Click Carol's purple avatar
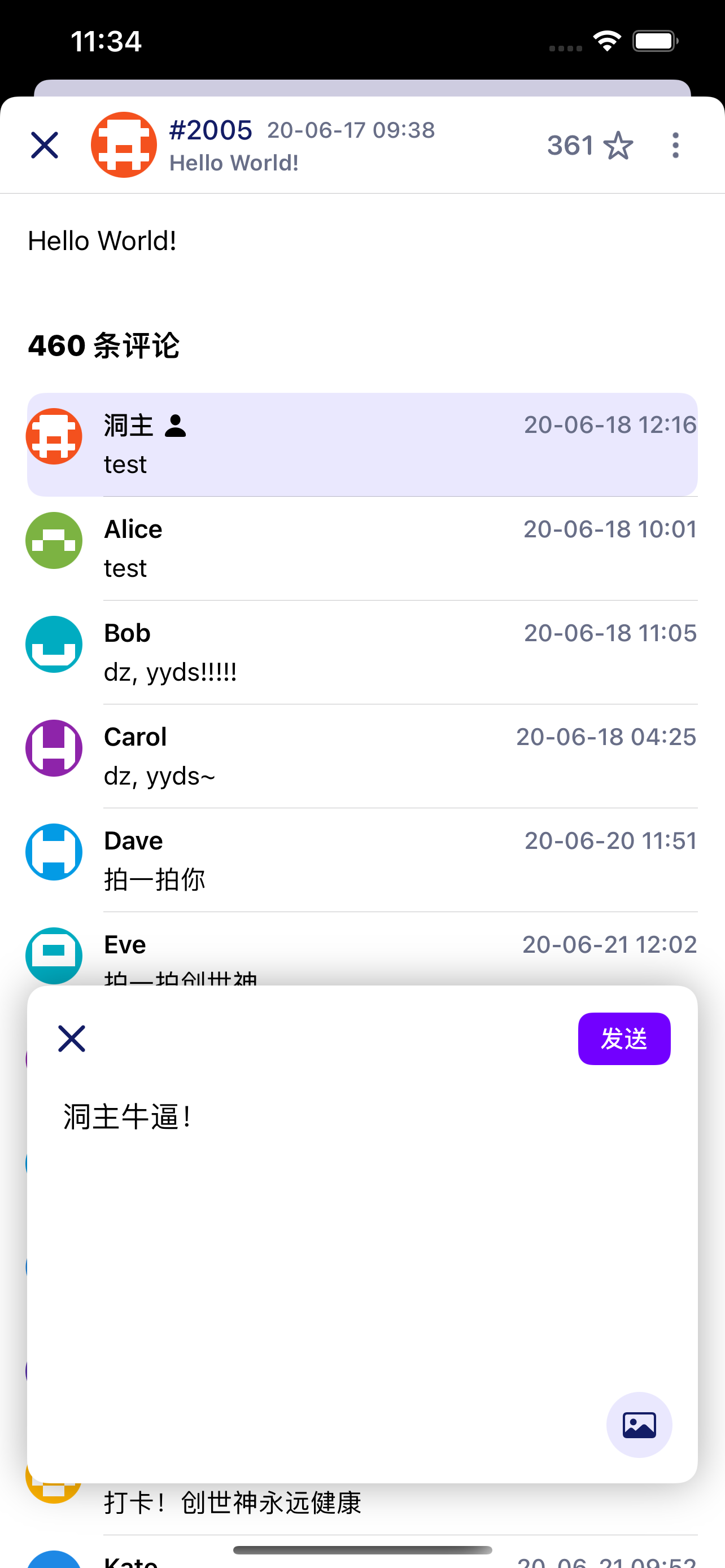 pos(53,748)
